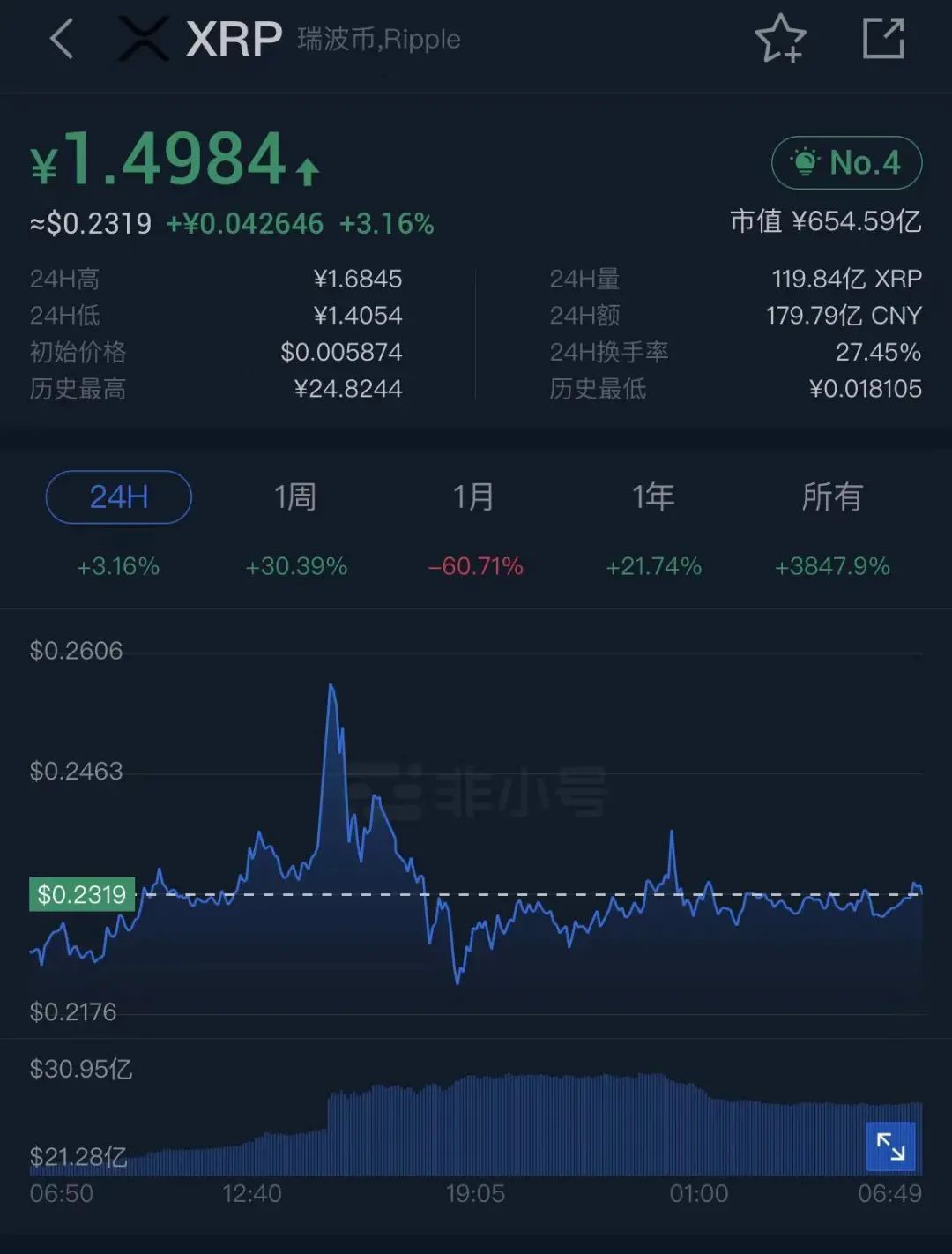This screenshot has width=952, height=1254.
Task: Switch to the 1周 chart range
Action: (295, 497)
